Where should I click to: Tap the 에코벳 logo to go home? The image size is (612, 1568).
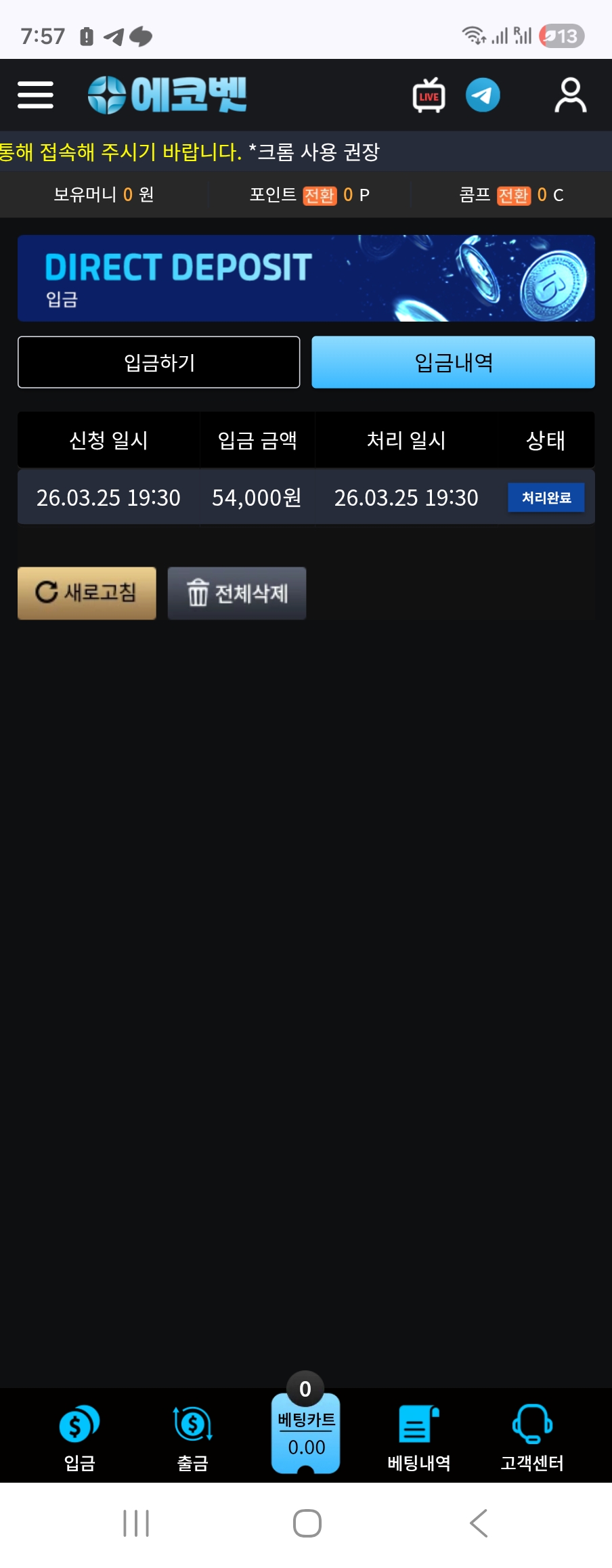(x=167, y=95)
